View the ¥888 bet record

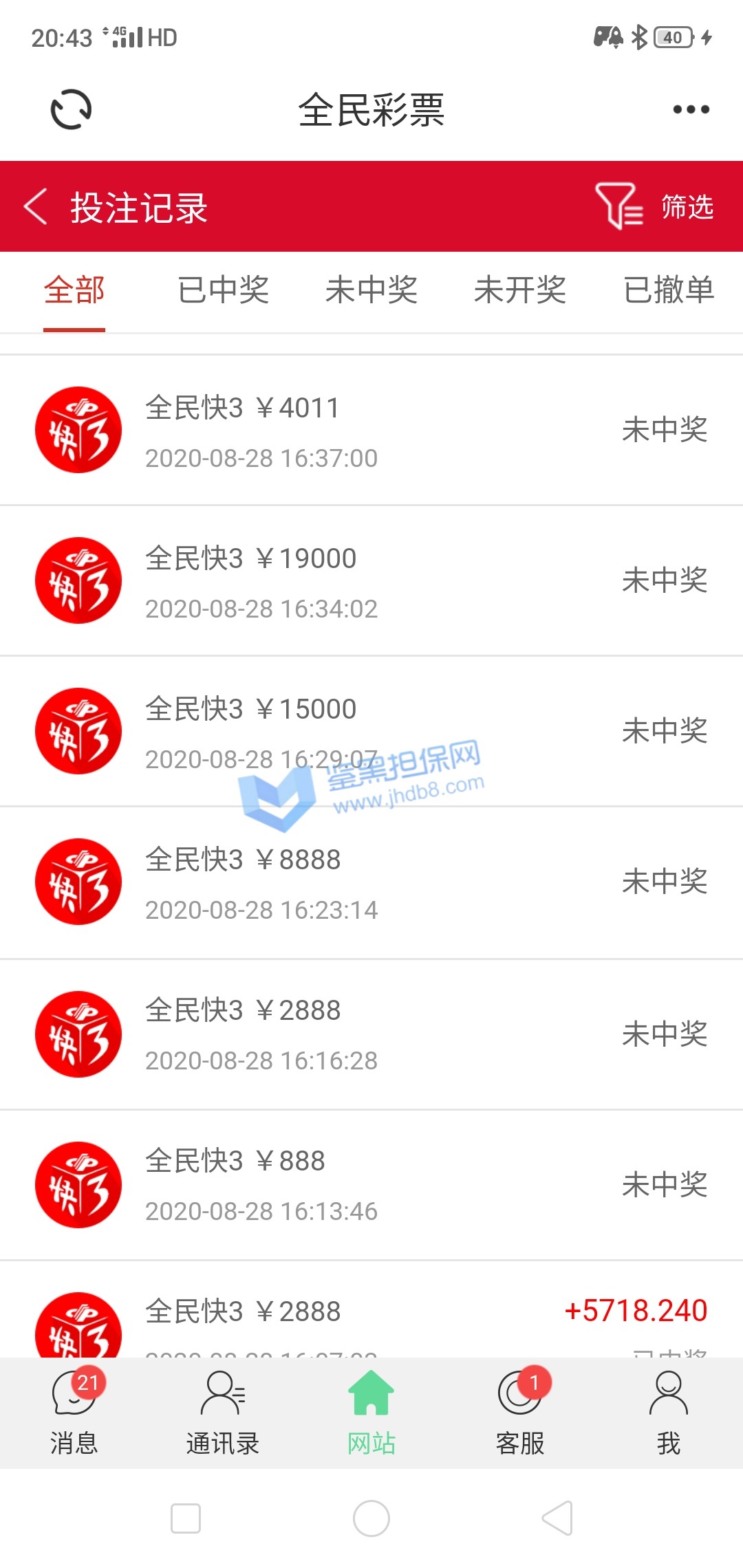click(371, 1184)
